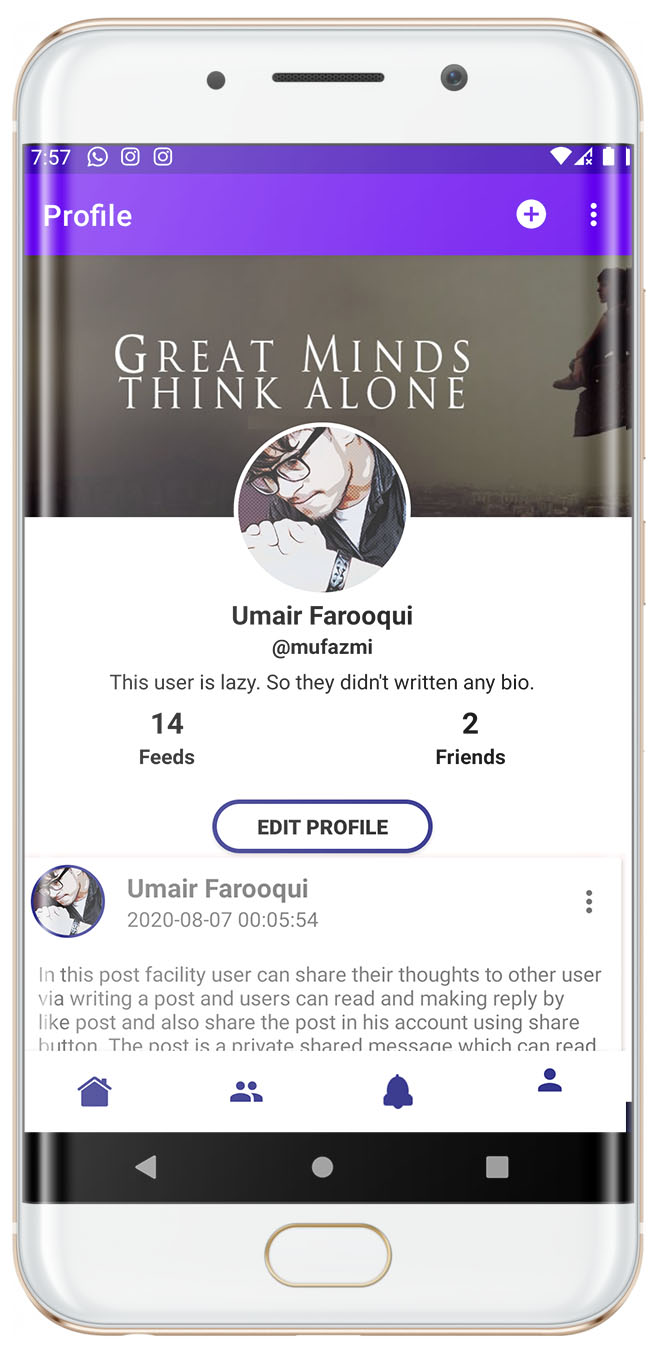Tap the add plus icon in app bar
658x1349 pixels.
531,214
